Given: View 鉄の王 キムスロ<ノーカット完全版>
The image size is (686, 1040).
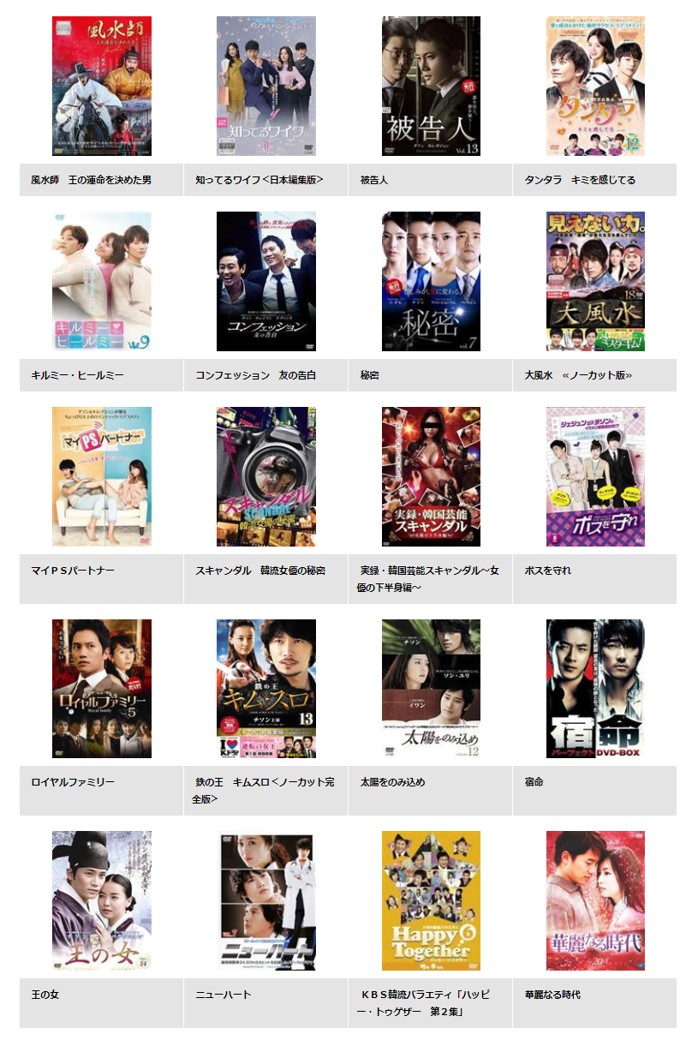Looking at the screenshot, I should [x=266, y=688].
